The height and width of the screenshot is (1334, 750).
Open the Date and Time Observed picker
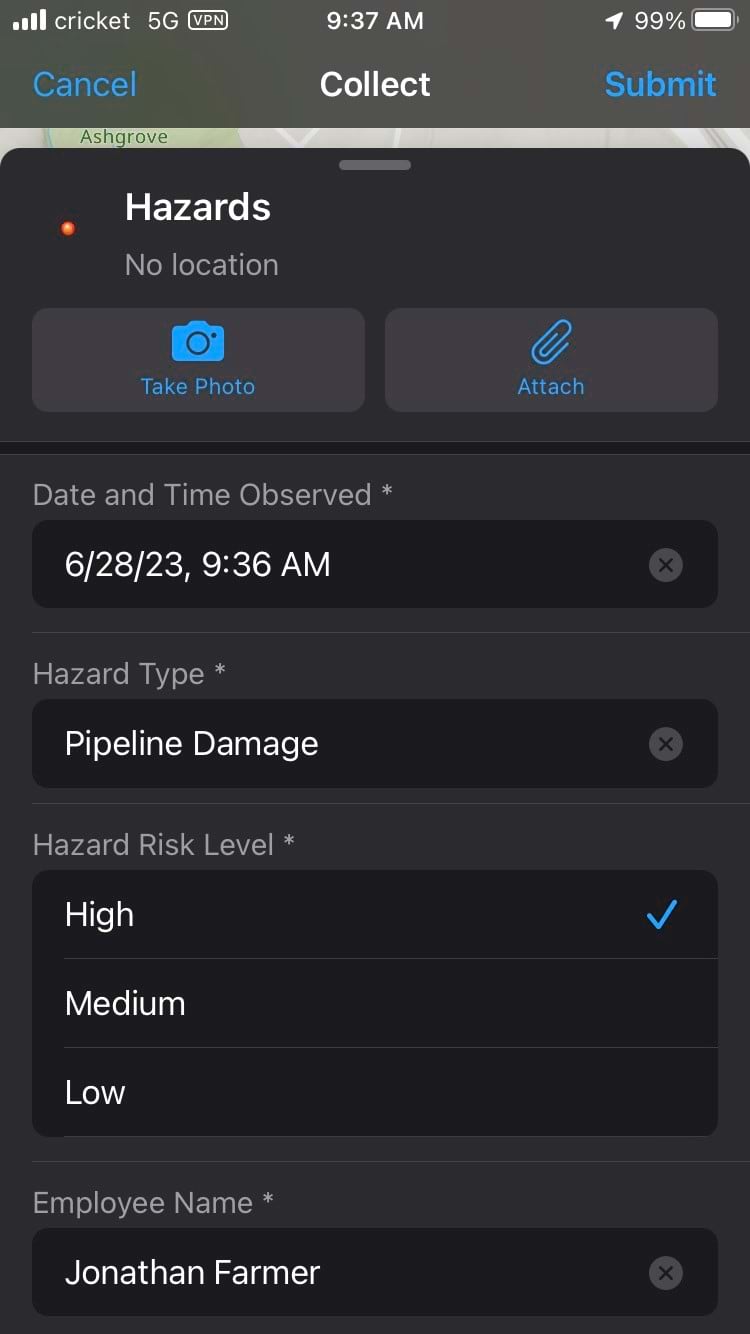300,565
